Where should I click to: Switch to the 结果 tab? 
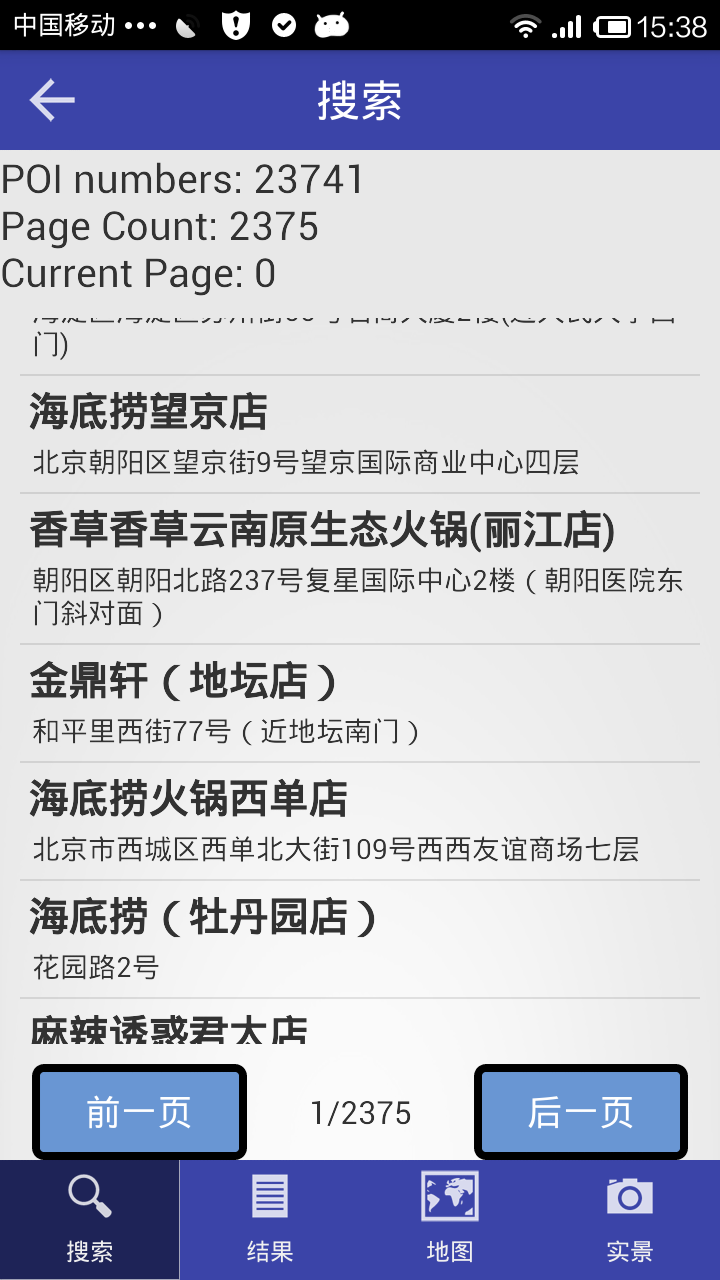coord(270,1220)
